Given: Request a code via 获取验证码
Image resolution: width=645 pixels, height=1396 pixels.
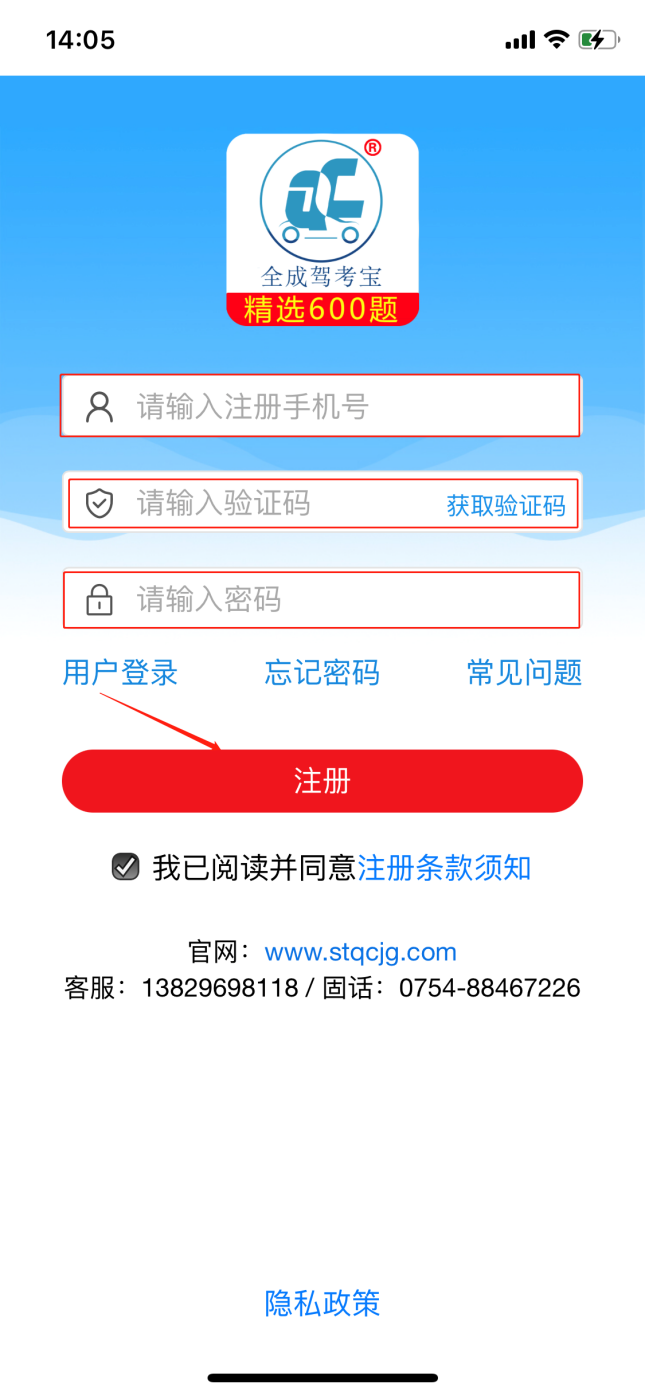Looking at the screenshot, I should click(x=505, y=506).
